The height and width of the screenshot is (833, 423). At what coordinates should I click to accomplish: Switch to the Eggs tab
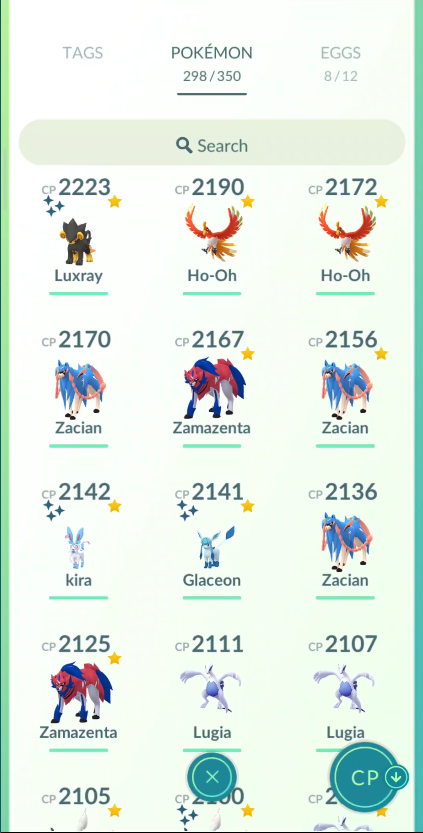[341, 63]
